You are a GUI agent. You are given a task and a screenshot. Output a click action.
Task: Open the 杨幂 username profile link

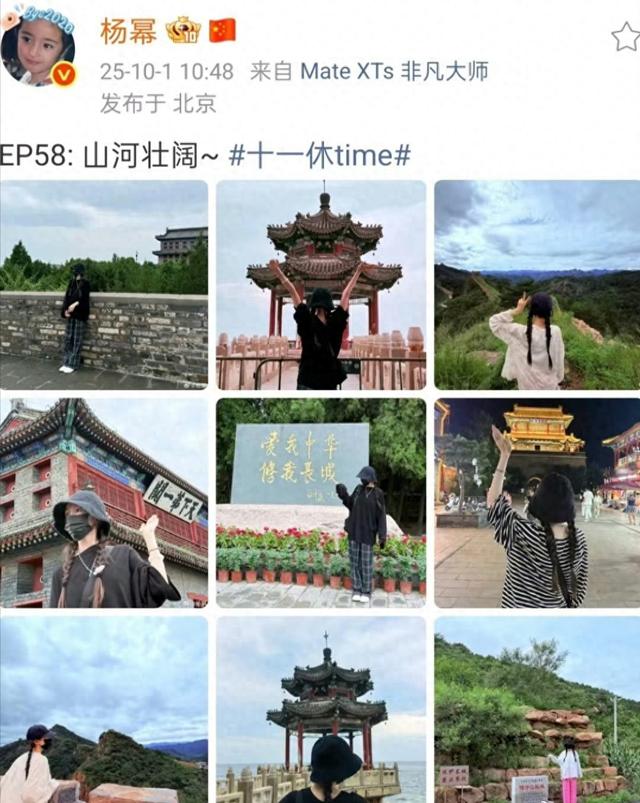[129, 30]
